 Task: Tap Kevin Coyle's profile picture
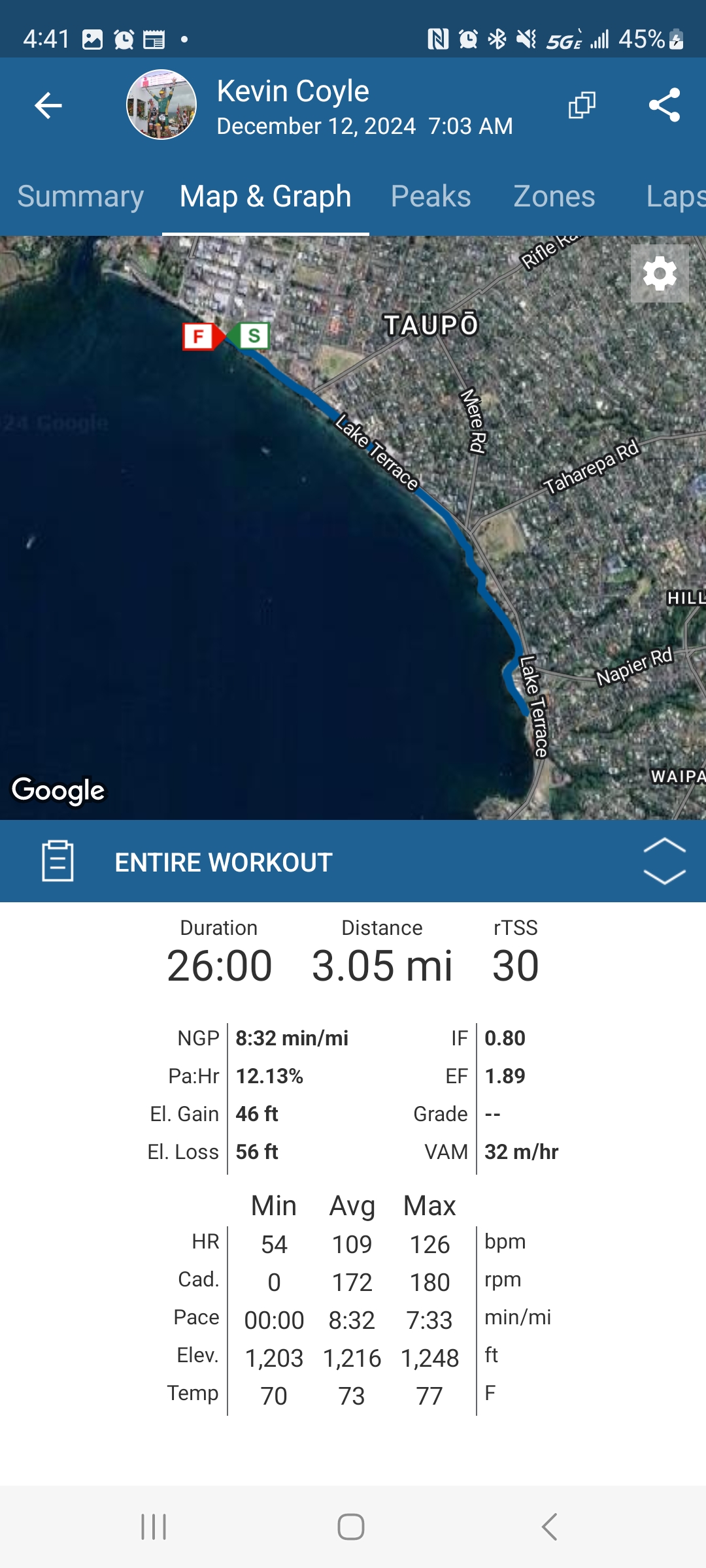161,105
